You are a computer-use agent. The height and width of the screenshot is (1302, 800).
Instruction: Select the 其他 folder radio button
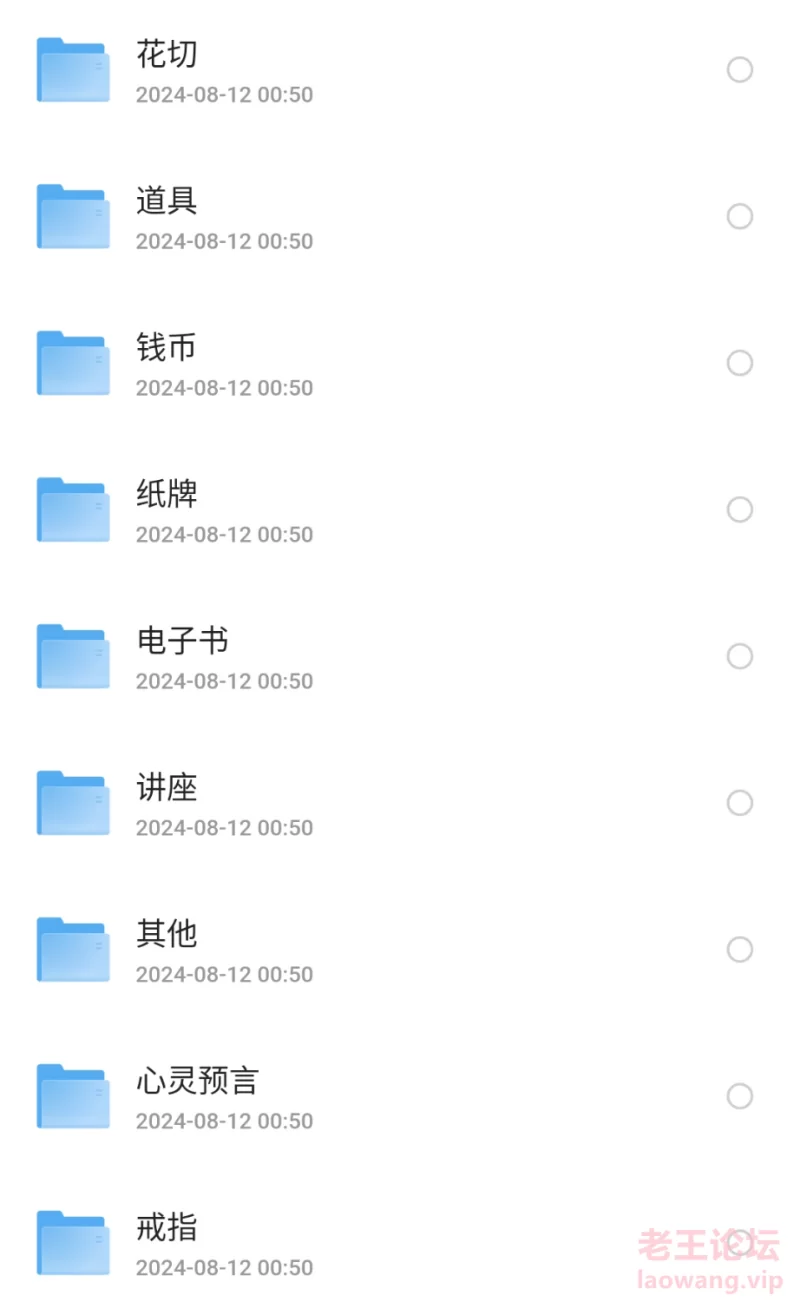[740, 949]
